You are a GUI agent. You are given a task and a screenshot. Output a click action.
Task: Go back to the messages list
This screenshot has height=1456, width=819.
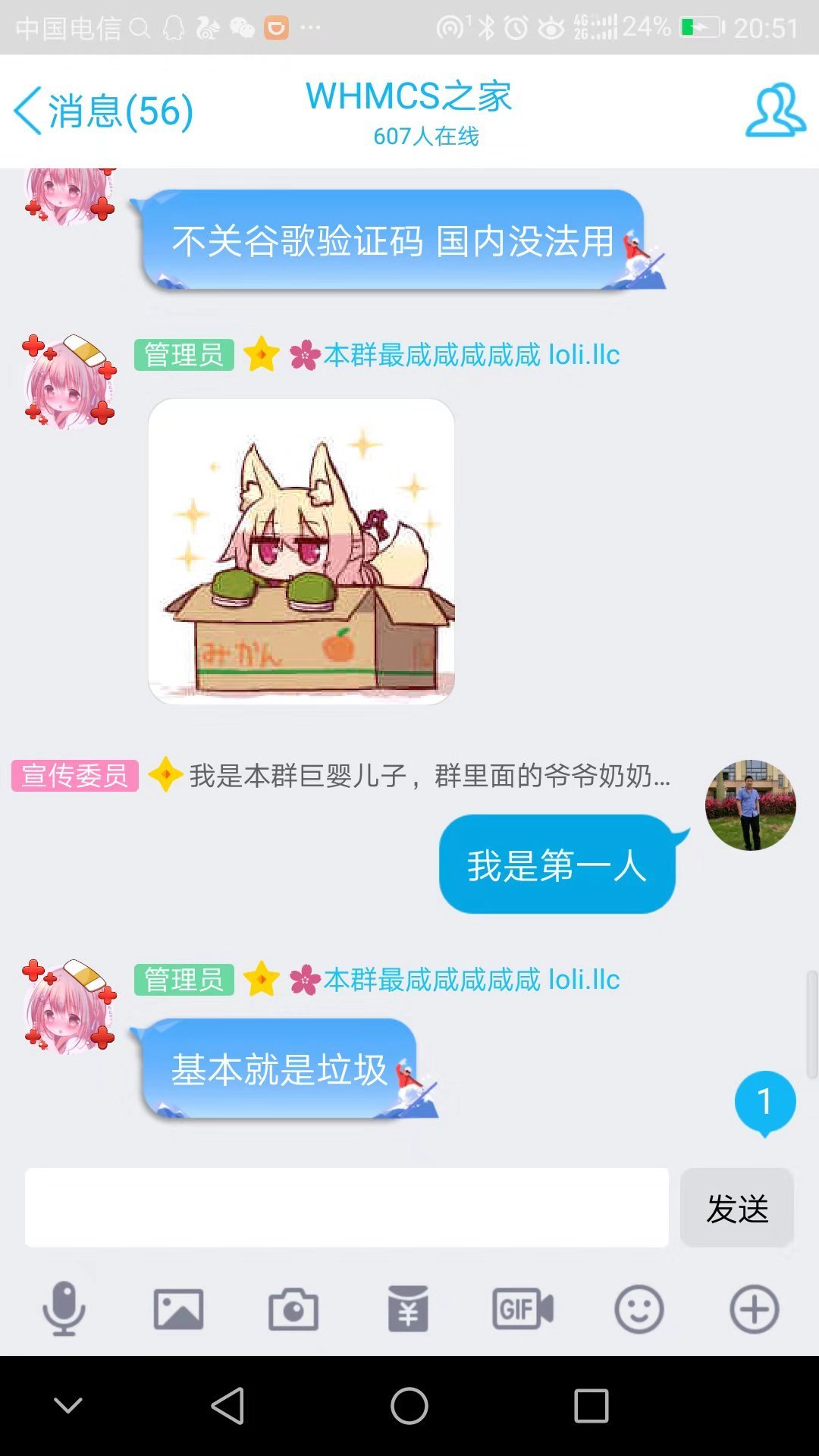(x=104, y=111)
